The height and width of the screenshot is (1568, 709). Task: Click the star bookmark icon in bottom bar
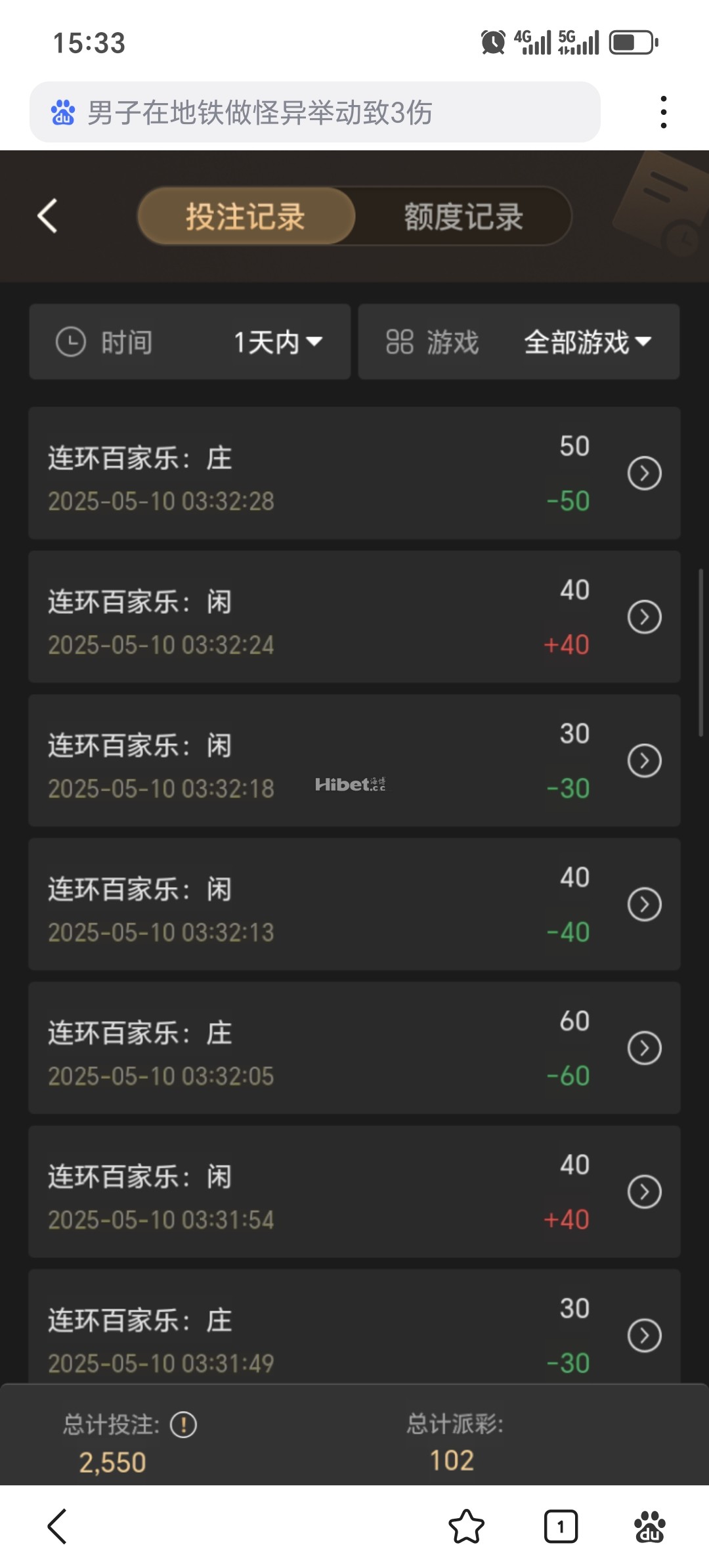(x=467, y=1527)
